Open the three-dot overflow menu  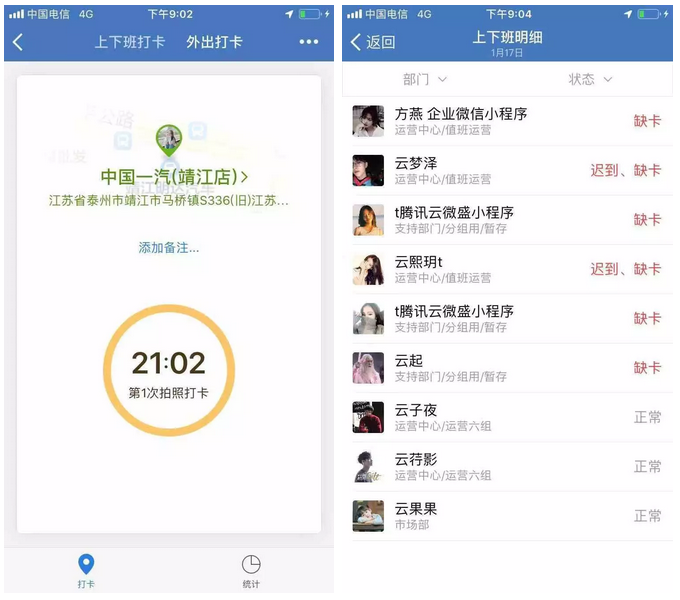pyautogui.click(x=308, y=42)
